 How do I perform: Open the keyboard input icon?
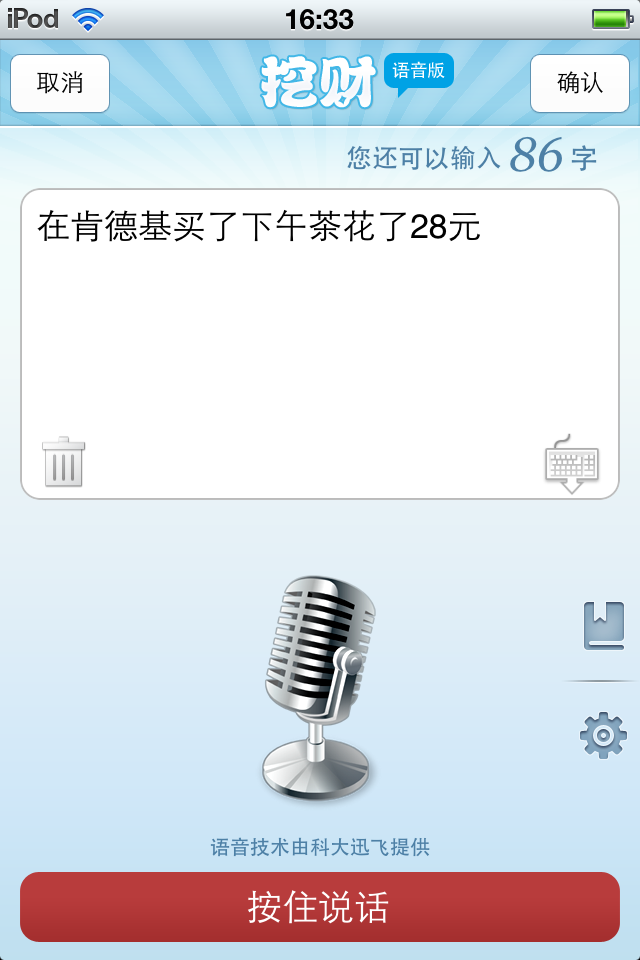coord(572,464)
